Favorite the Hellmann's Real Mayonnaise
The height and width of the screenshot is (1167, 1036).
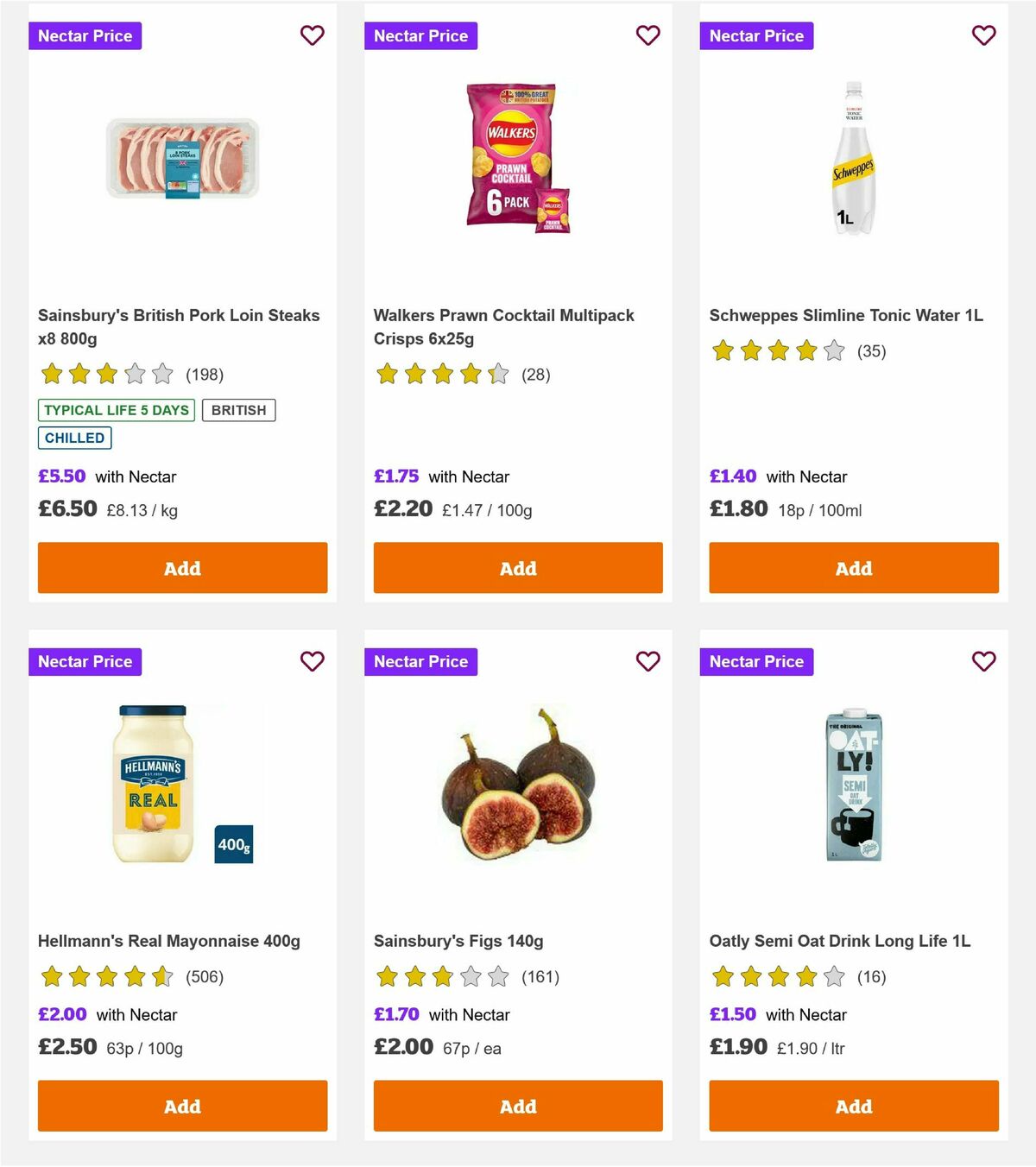tap(313, 661)
